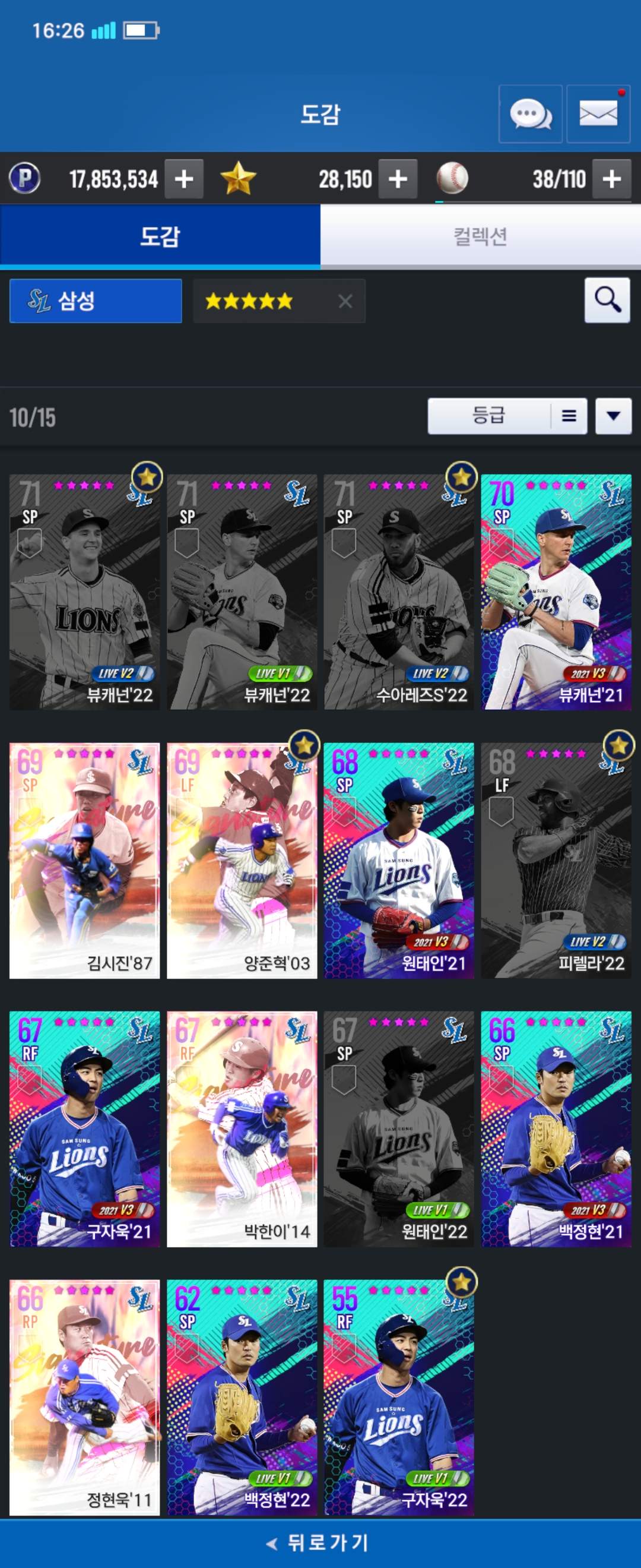
Task: Open the 뷰캐넌'21 player card
Action: [x=556, y=592]
